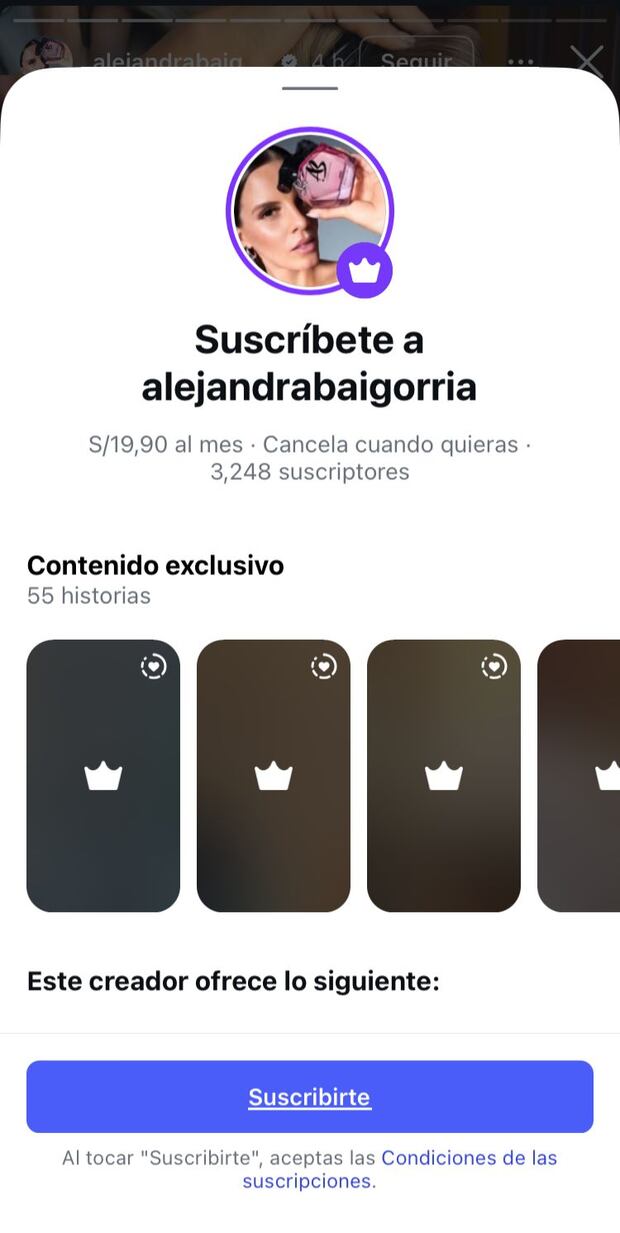Tap the sheet's top drag handle

pos(310,88)
